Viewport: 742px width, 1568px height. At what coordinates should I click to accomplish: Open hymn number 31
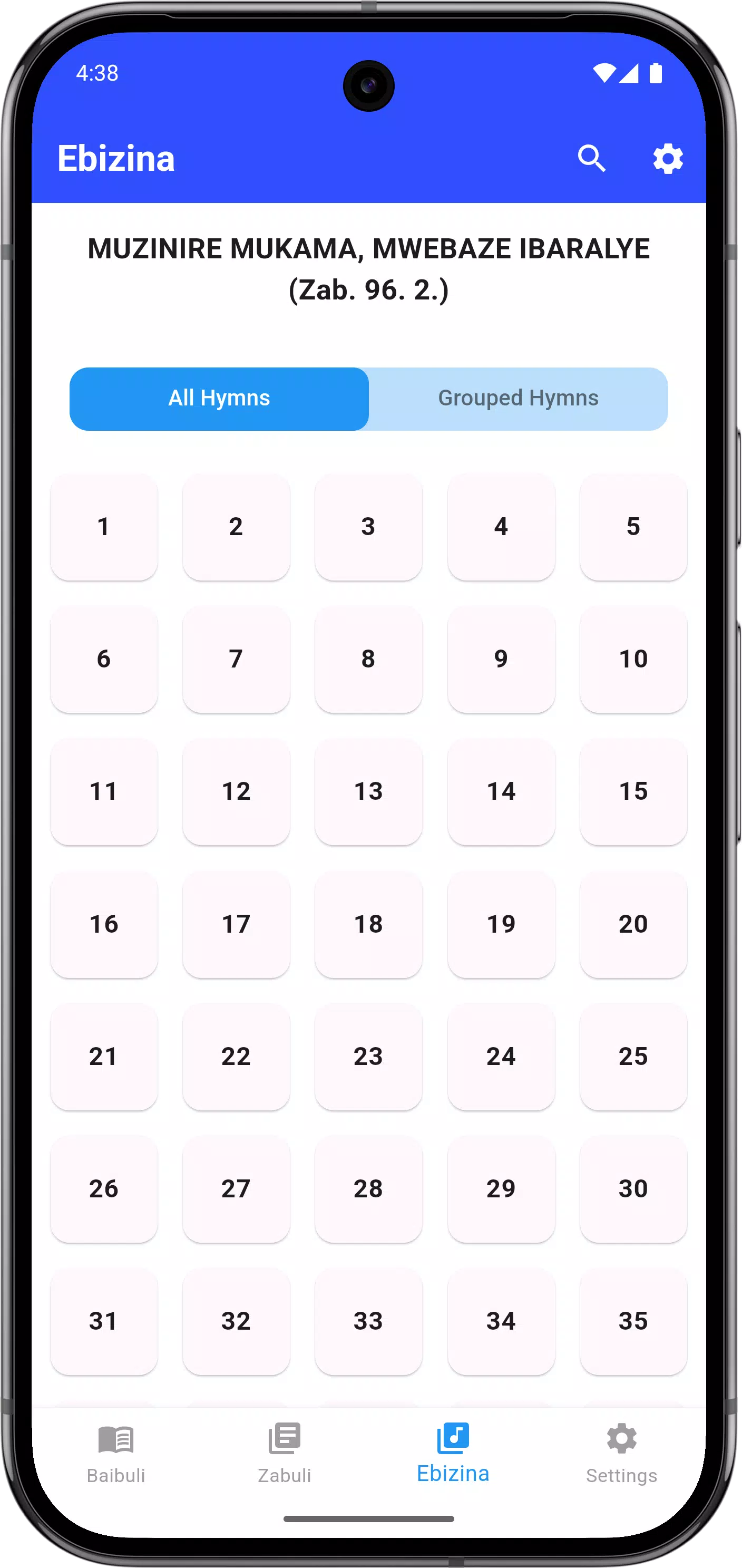[x=104, y=1321]
